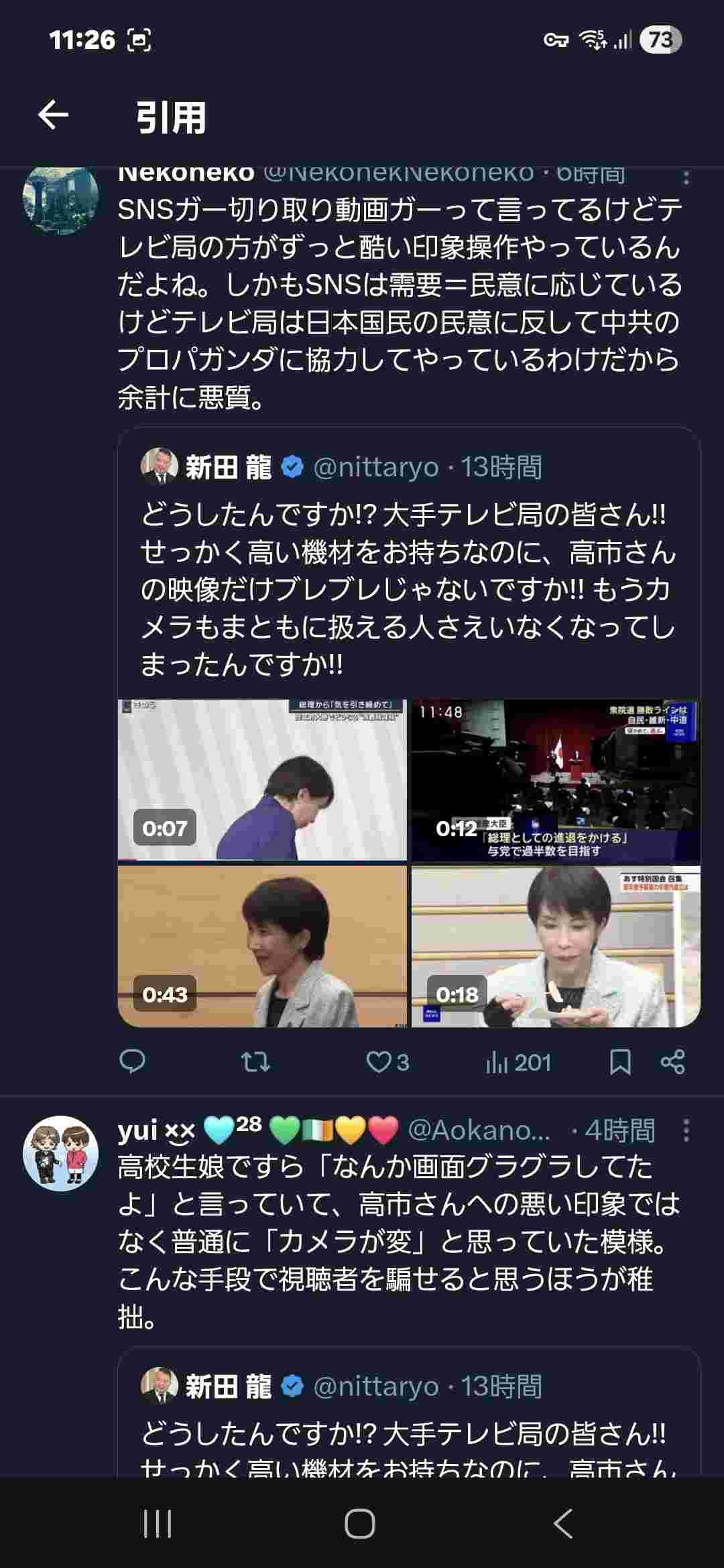
Task: Bookmark Nekoneko's post
Action: point(619,1061)
